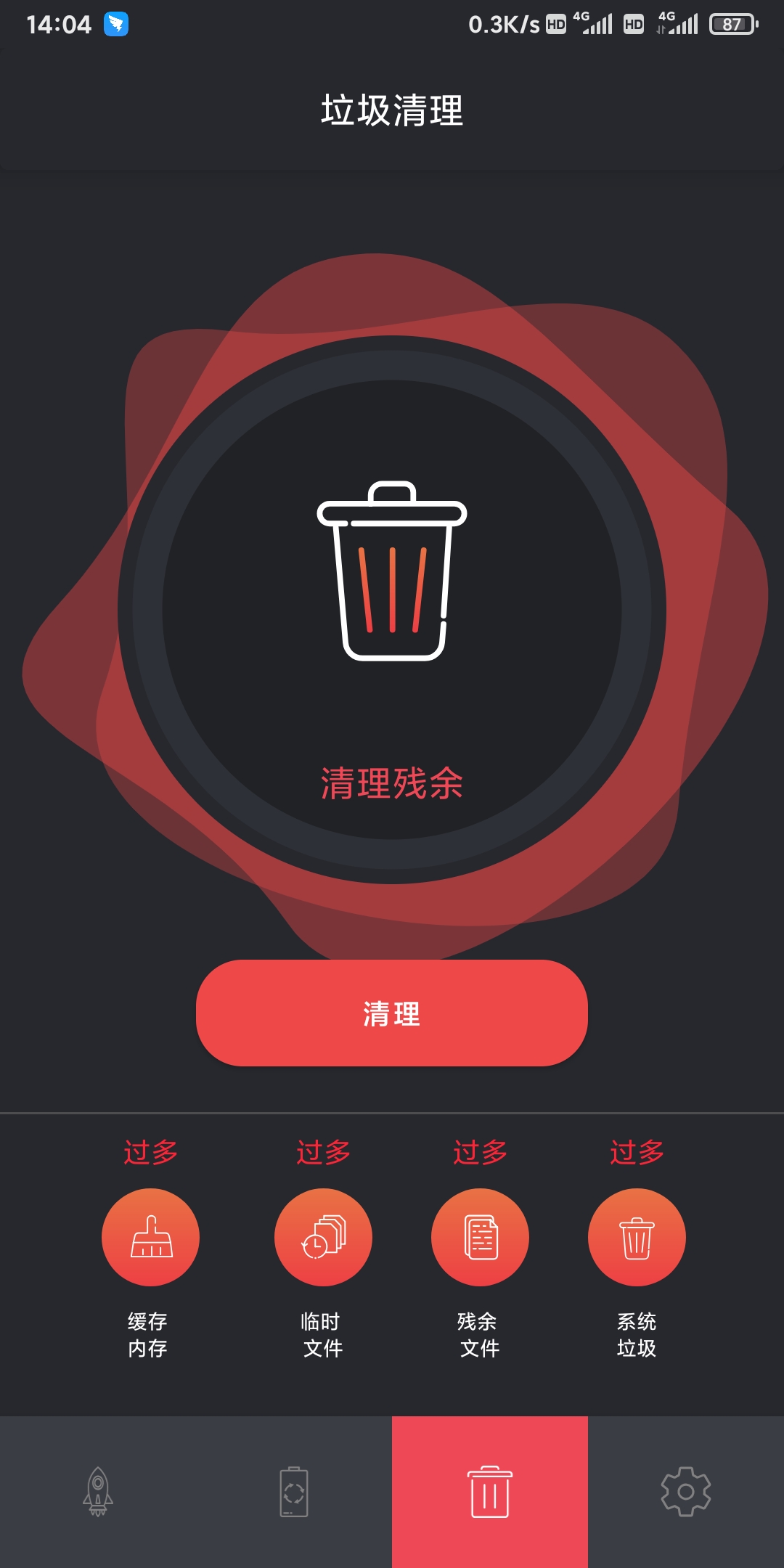Tap the 残余文件 documents icon
784x1568 pixels.
pos(481,1238)
